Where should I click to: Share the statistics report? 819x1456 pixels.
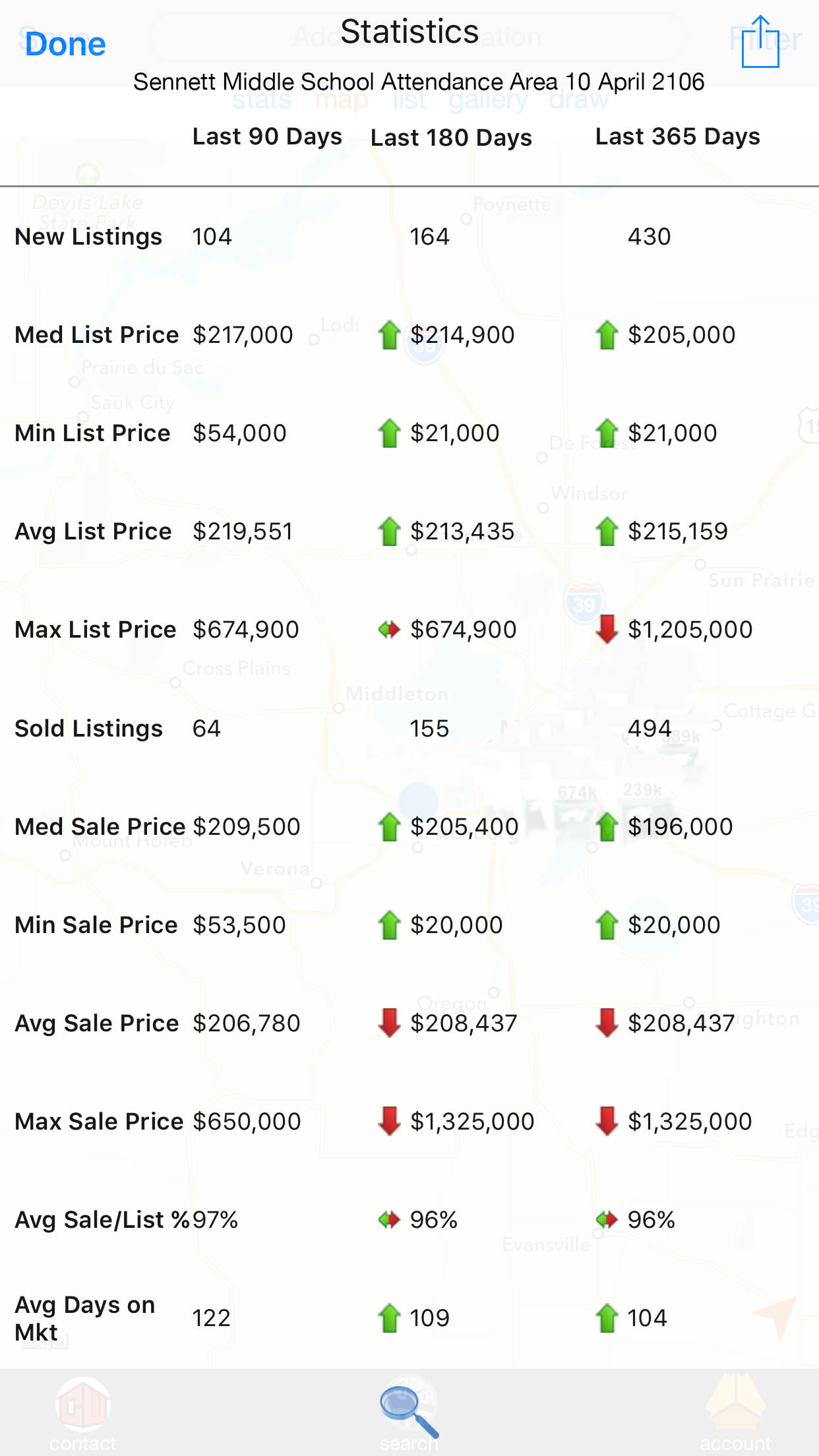click(760, 42)
